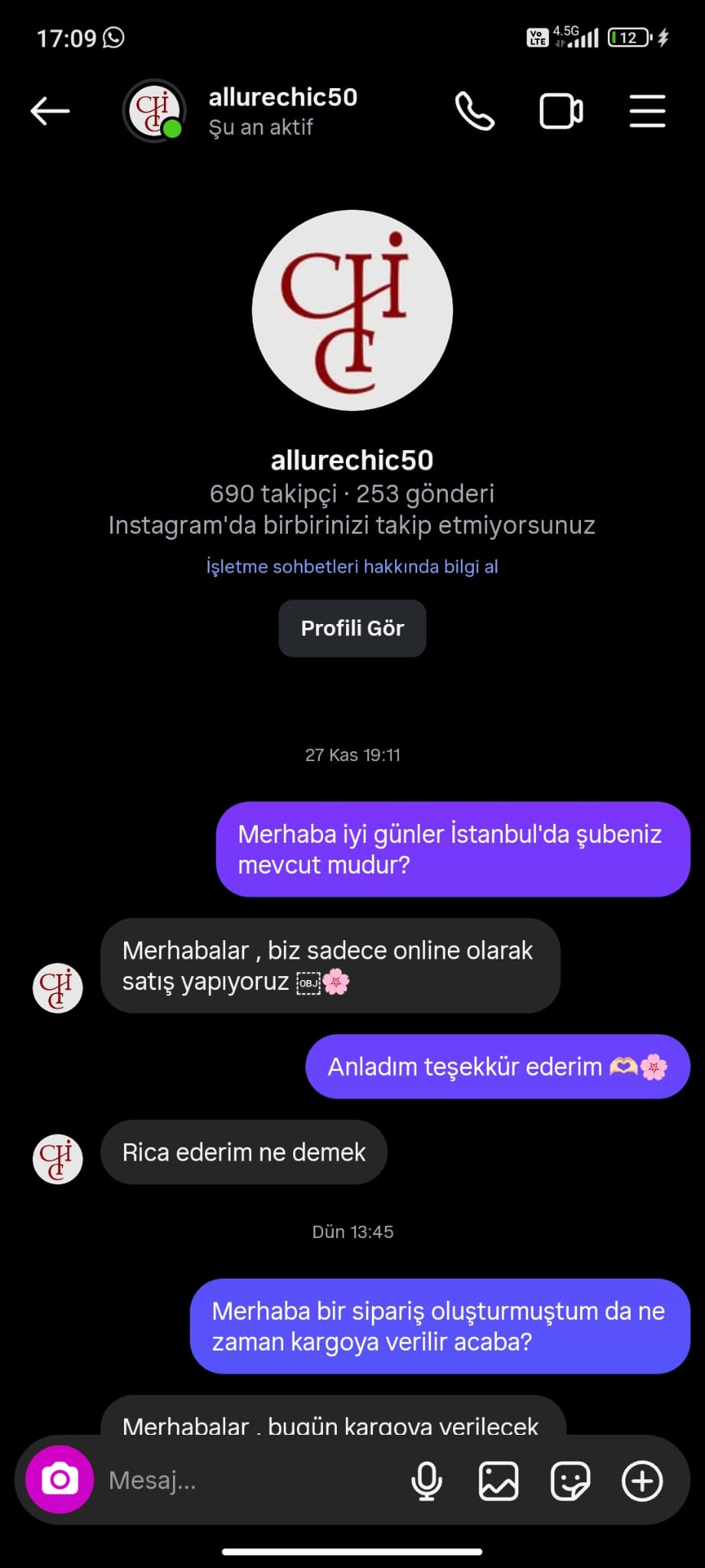The image size is (705, 1568).
Task: Open the photo gallery picker
Action: click(498, 1480)
